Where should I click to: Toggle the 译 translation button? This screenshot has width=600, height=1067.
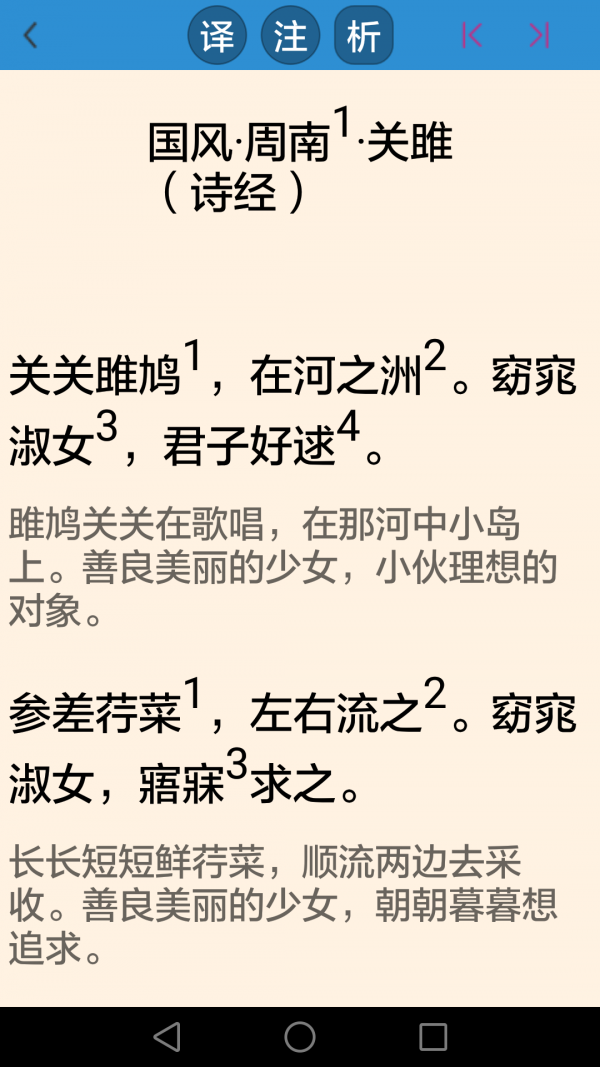click(217, 36)
